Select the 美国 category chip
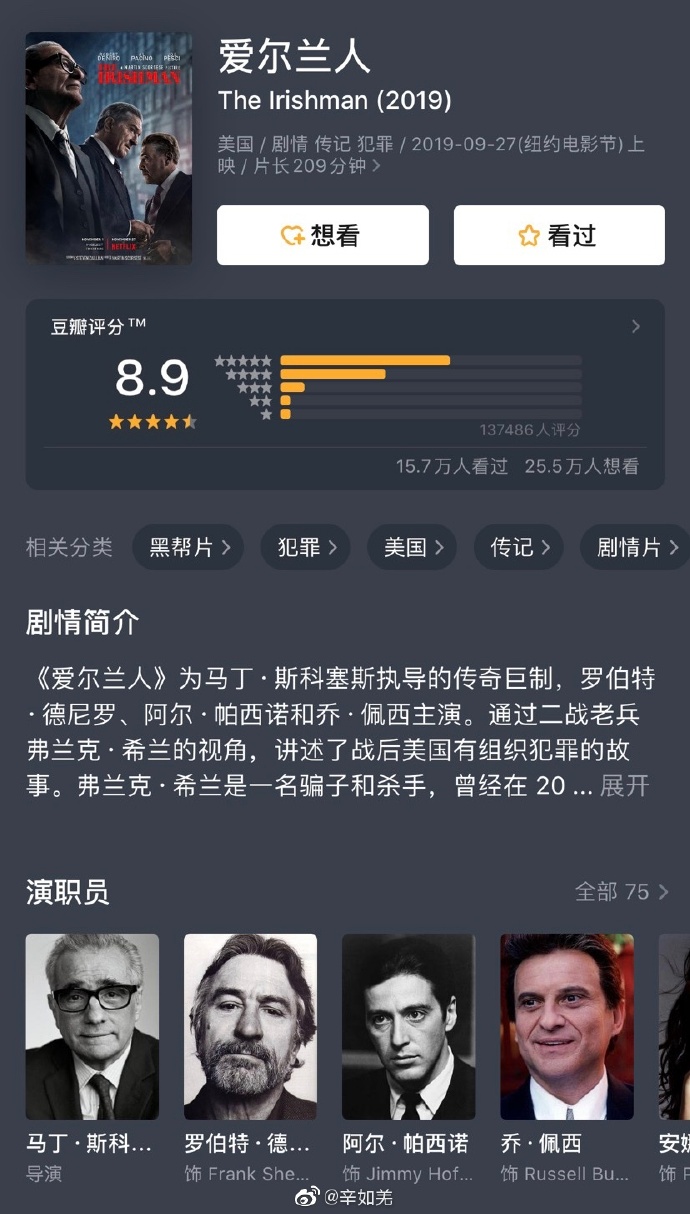The width and height of the screenshot is (690, 1214). tap(412, 547)
